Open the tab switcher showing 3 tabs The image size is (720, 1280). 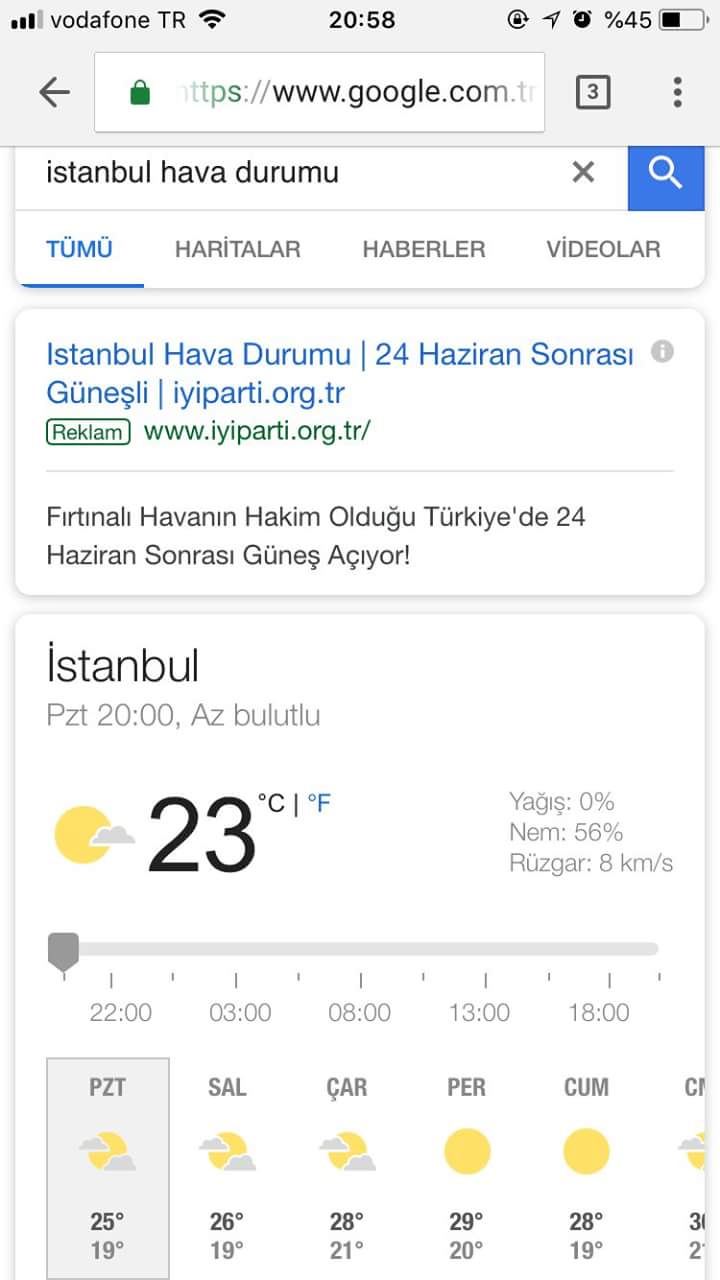(590, 91)
